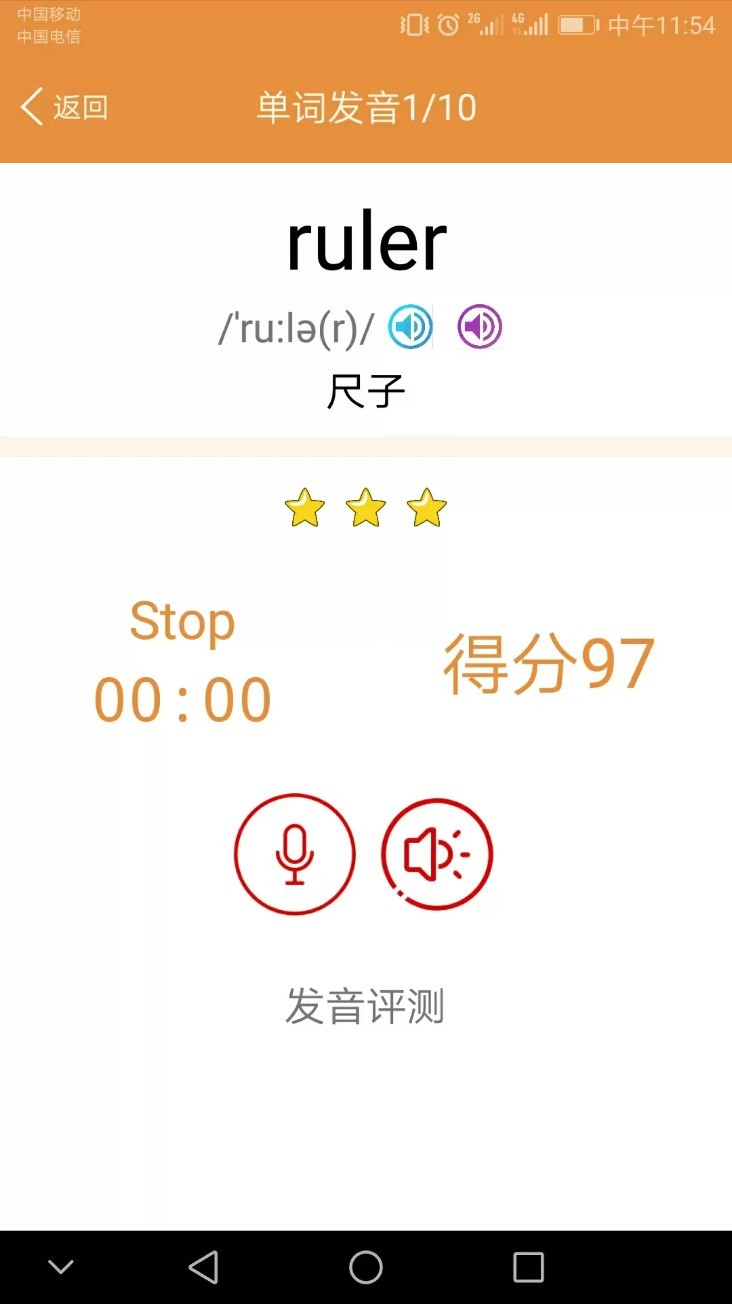
Task: Tap the red speaker playback icon
Action: pyautogui.click(x=436, y=855)
